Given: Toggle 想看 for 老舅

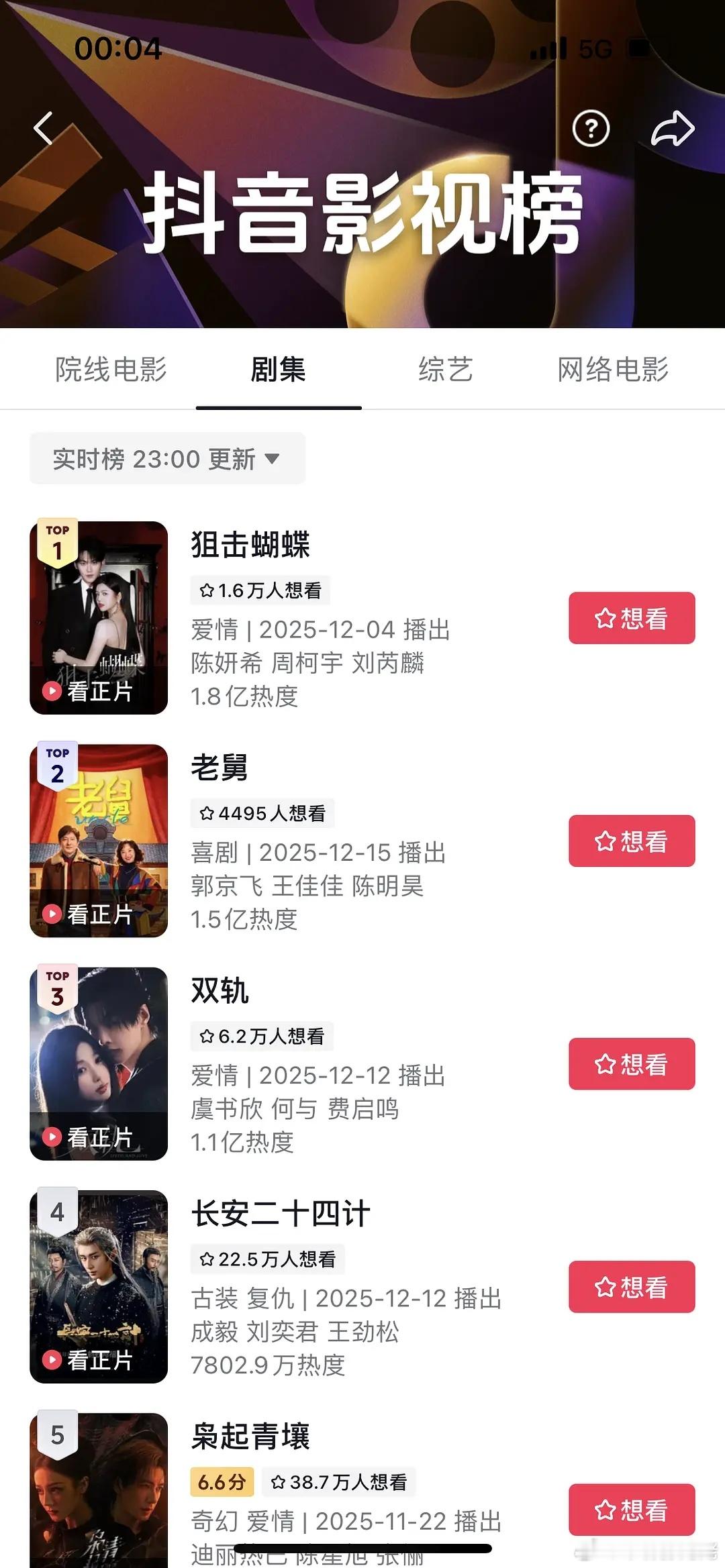Looking at the screenshot, I should (631, 841).
